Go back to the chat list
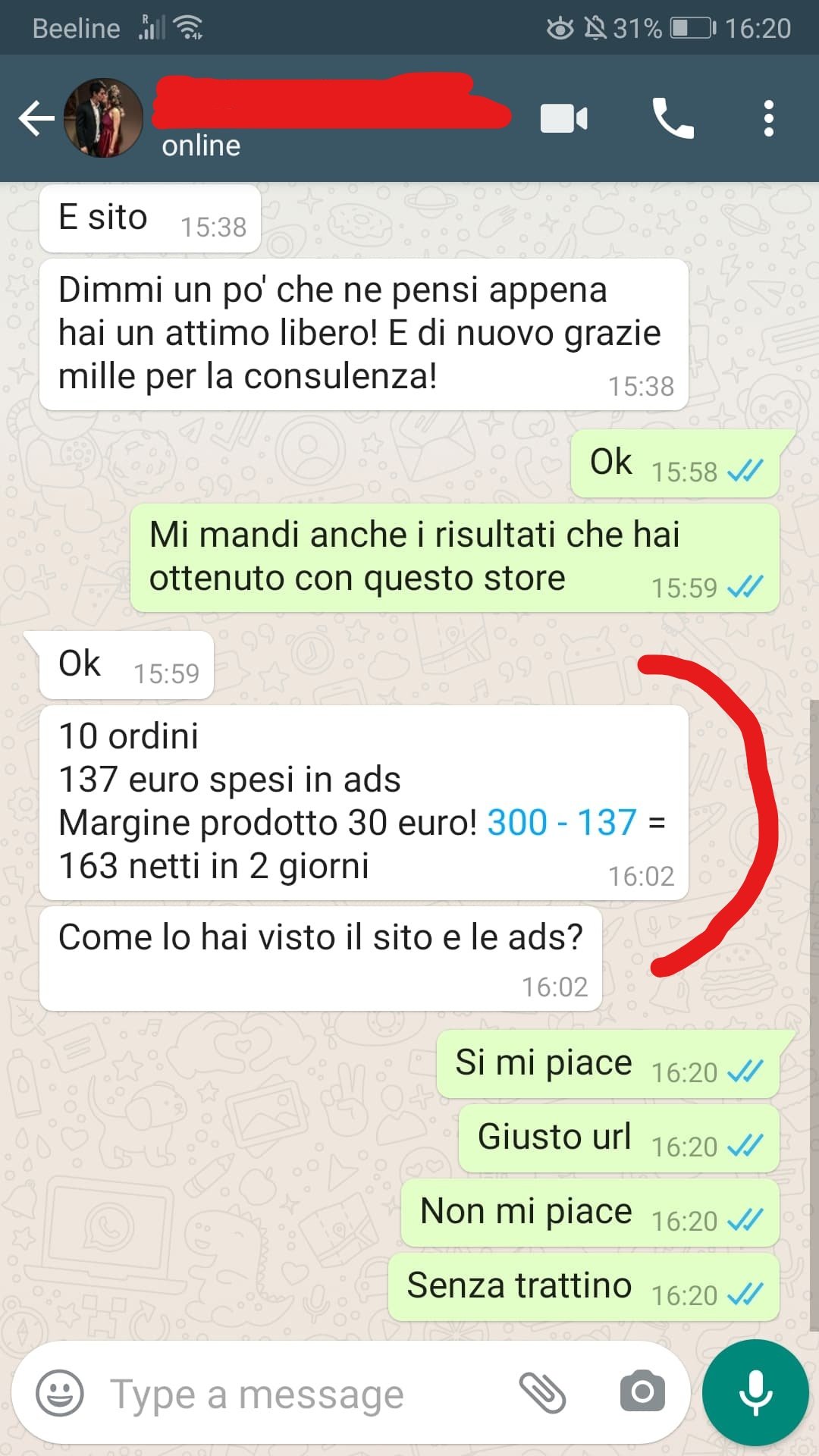The height and width of the screenshot is (1456, 819). pos(36,119)
